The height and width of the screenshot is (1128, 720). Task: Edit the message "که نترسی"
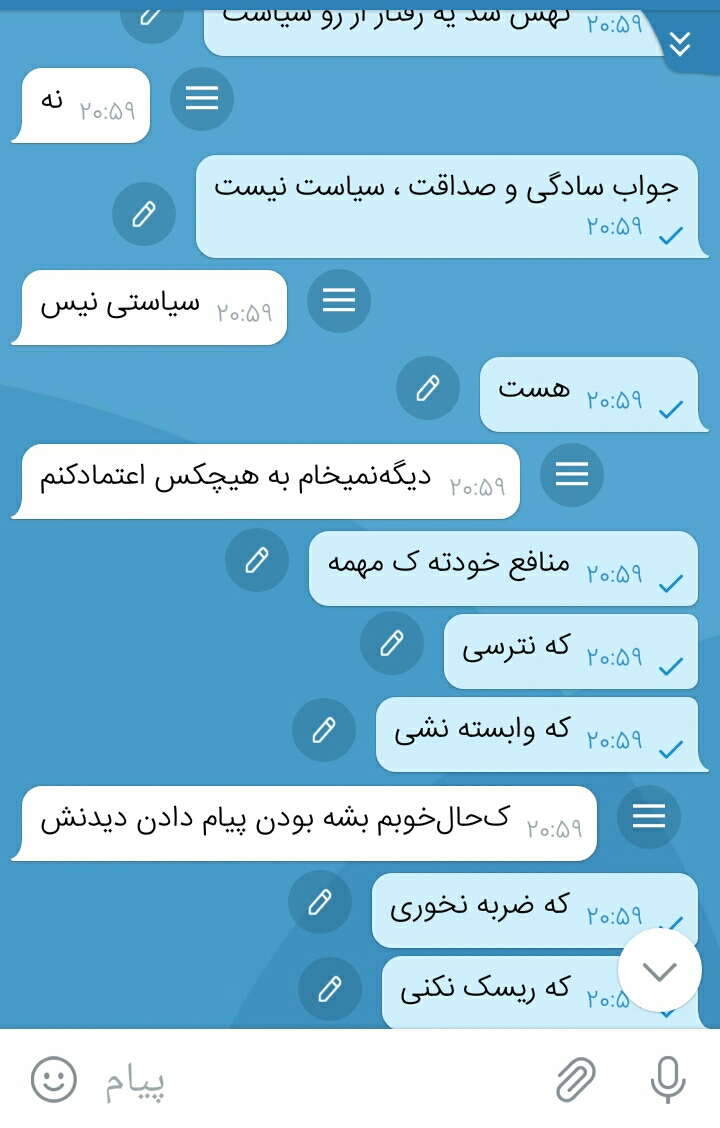(392, 643)
